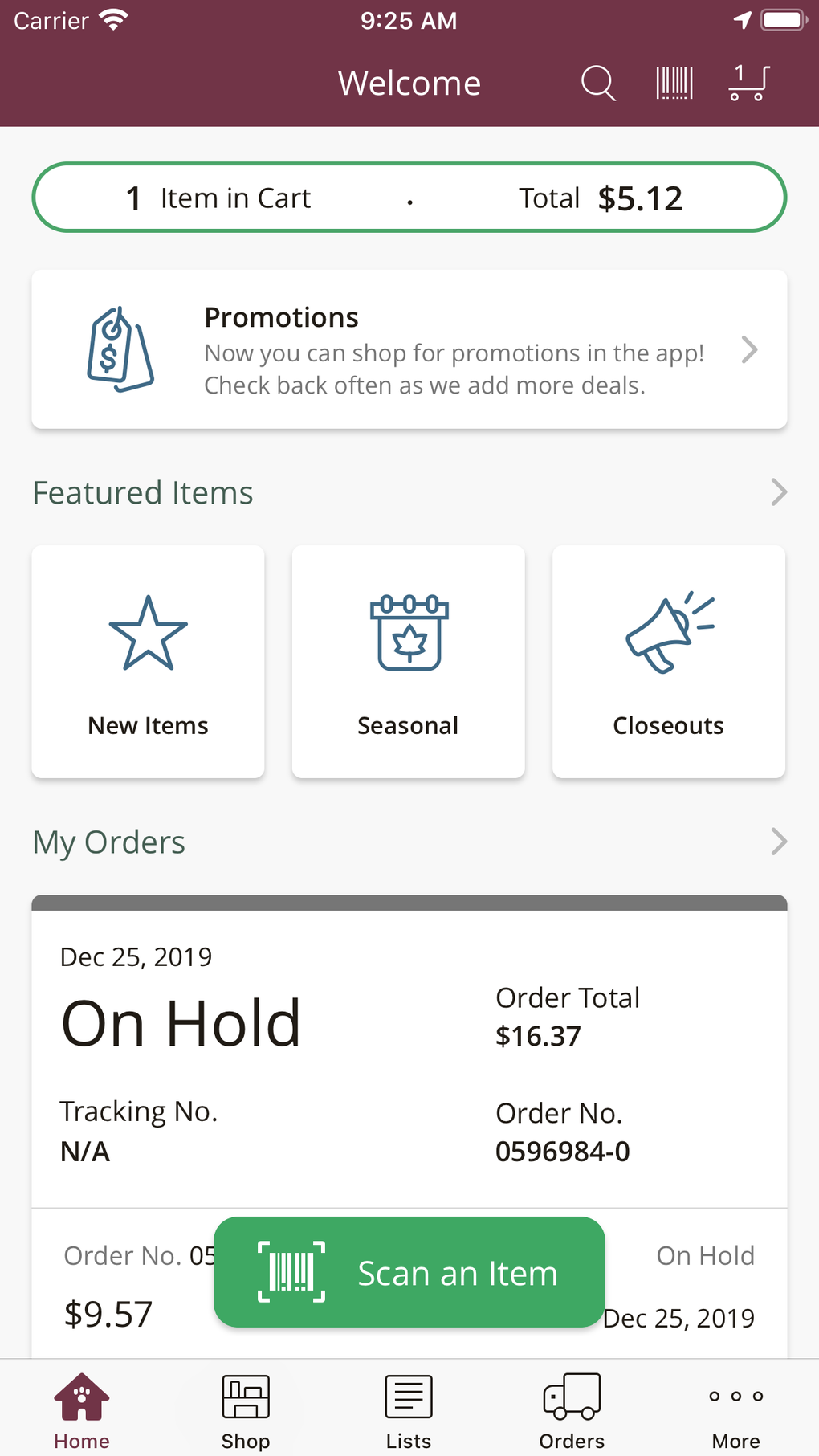Image resolution: width=819 pixels, height=1456 pixels.
Task: Open the search icon
Action: [x=598, y=83]
